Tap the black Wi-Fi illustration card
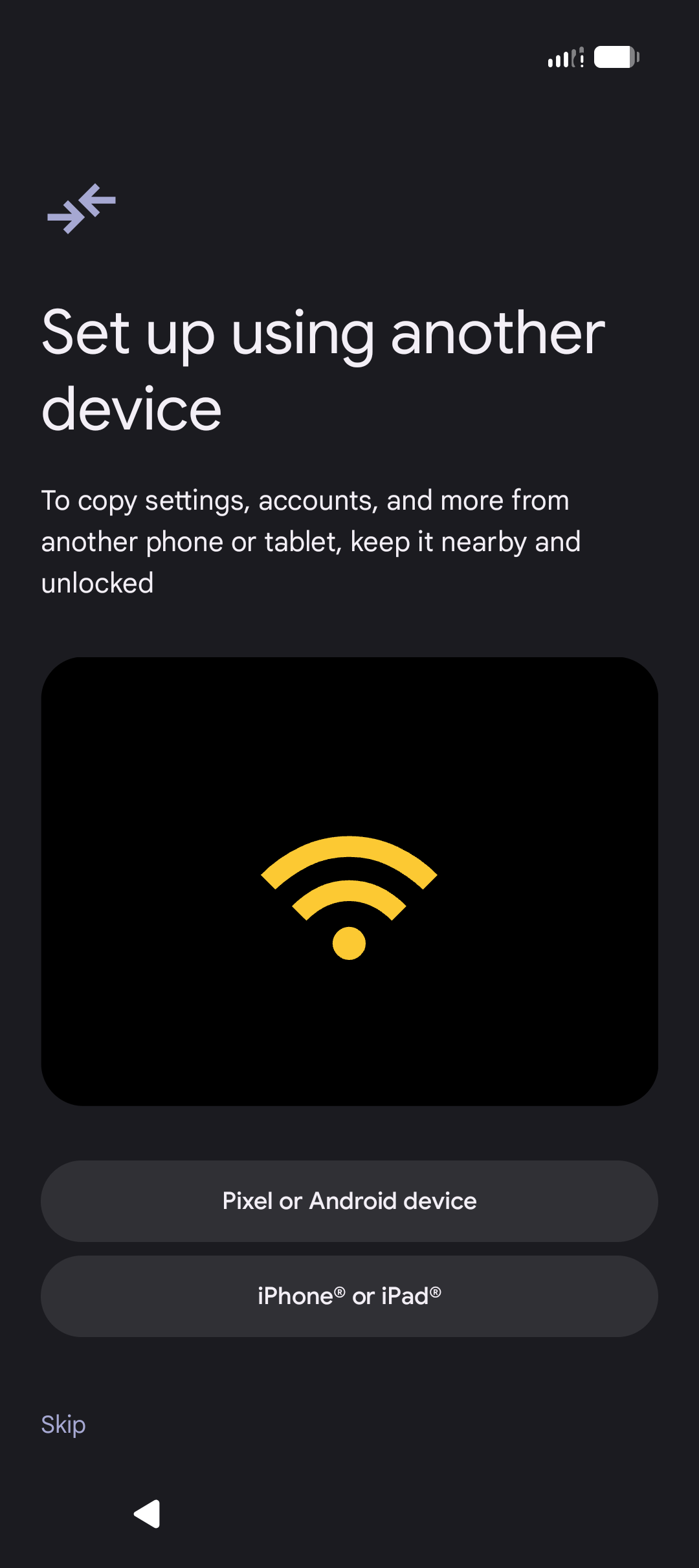Viewport: 699px width, 1568px height. (349, 880)
